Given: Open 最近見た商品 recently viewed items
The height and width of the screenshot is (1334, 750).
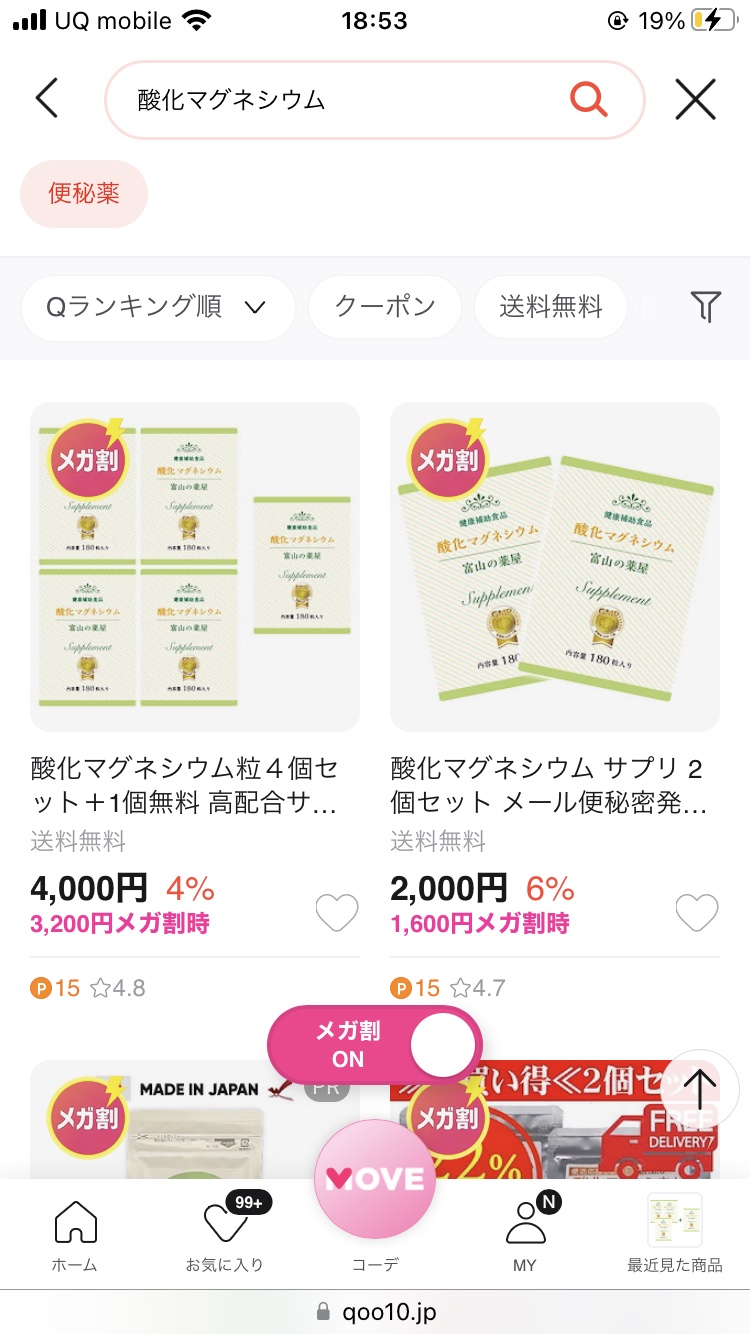Looking at the screenshot, I should click(x=675, y=1236).
